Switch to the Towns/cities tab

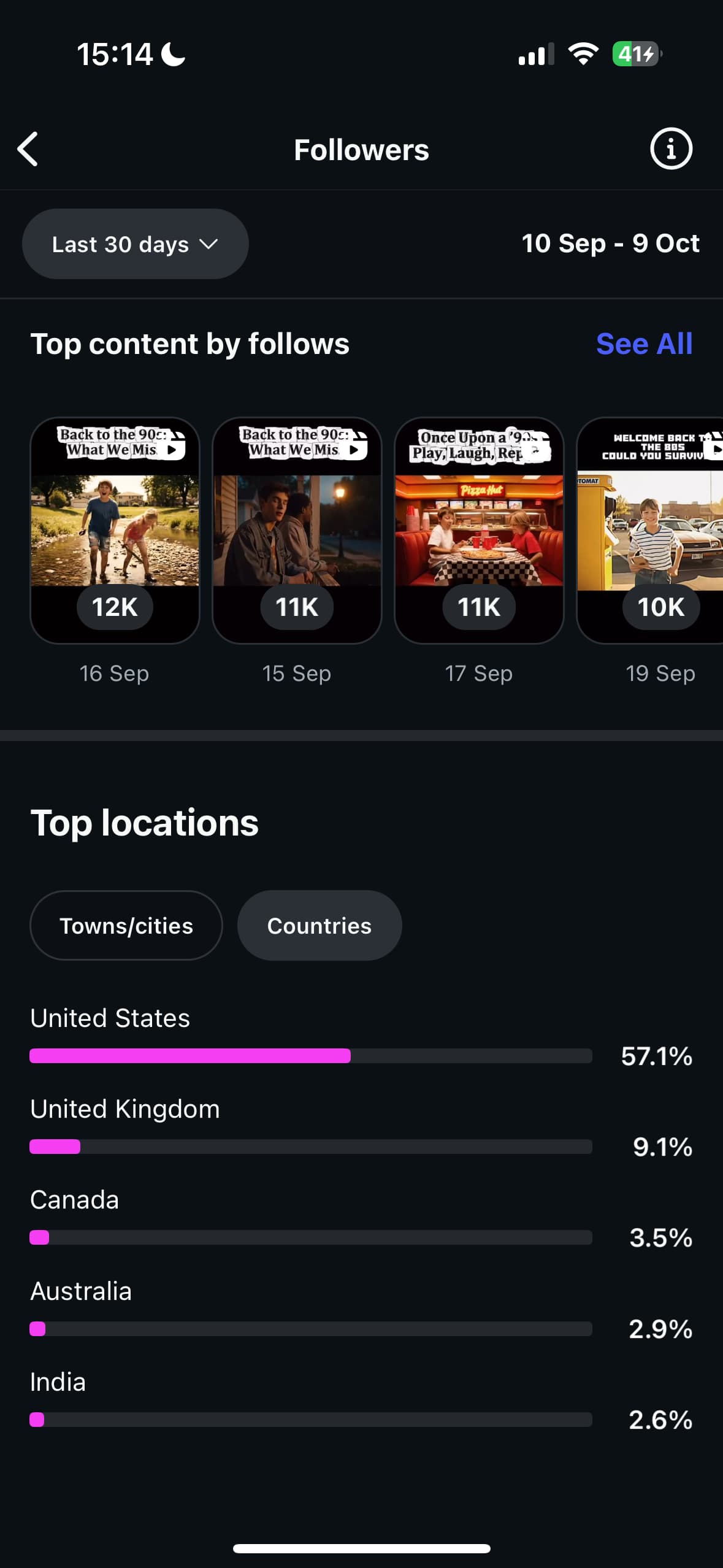[126, 925]
